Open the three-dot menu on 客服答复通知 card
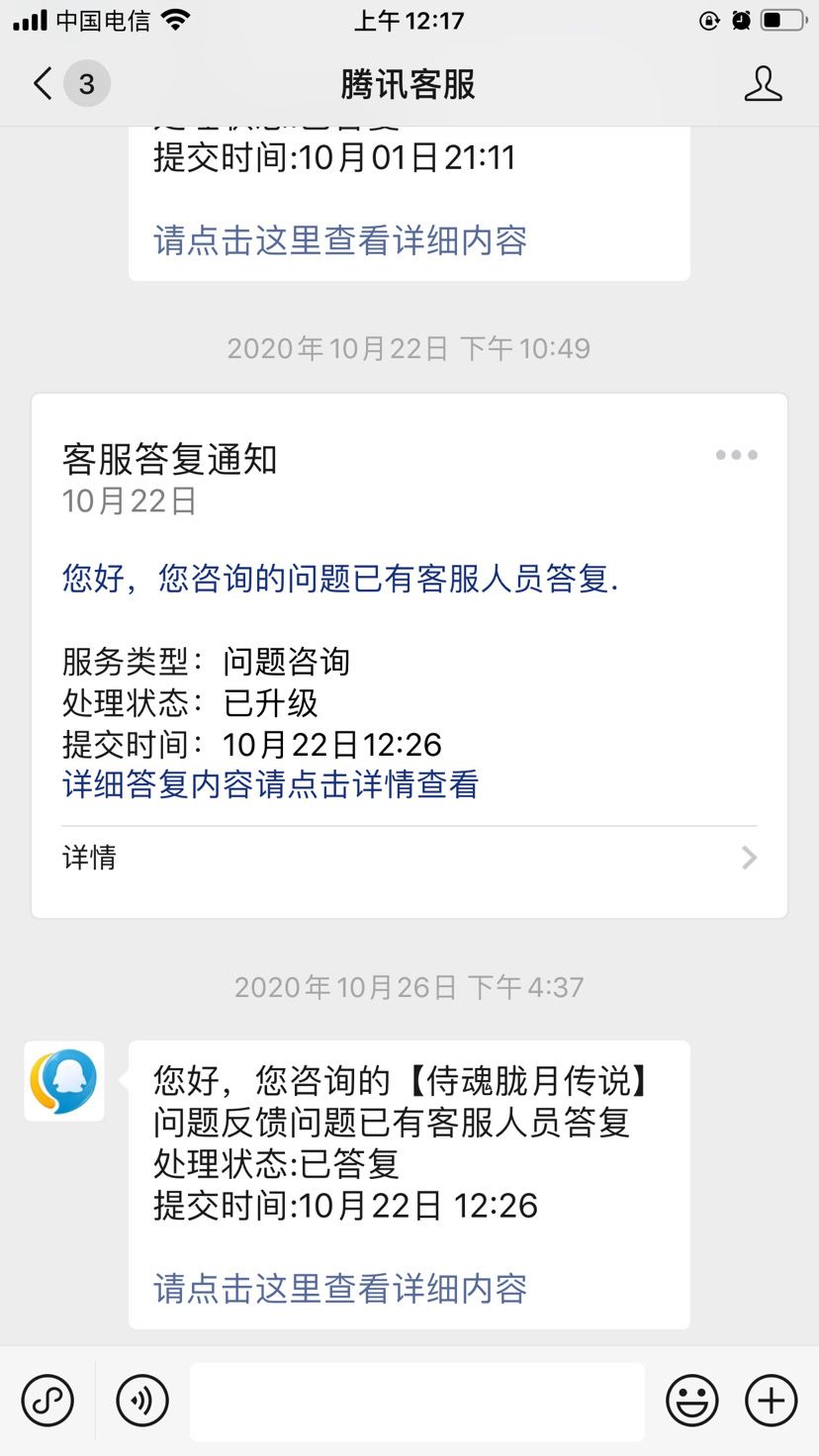Viewport: 819px width, 1456px height. (736, 455)
